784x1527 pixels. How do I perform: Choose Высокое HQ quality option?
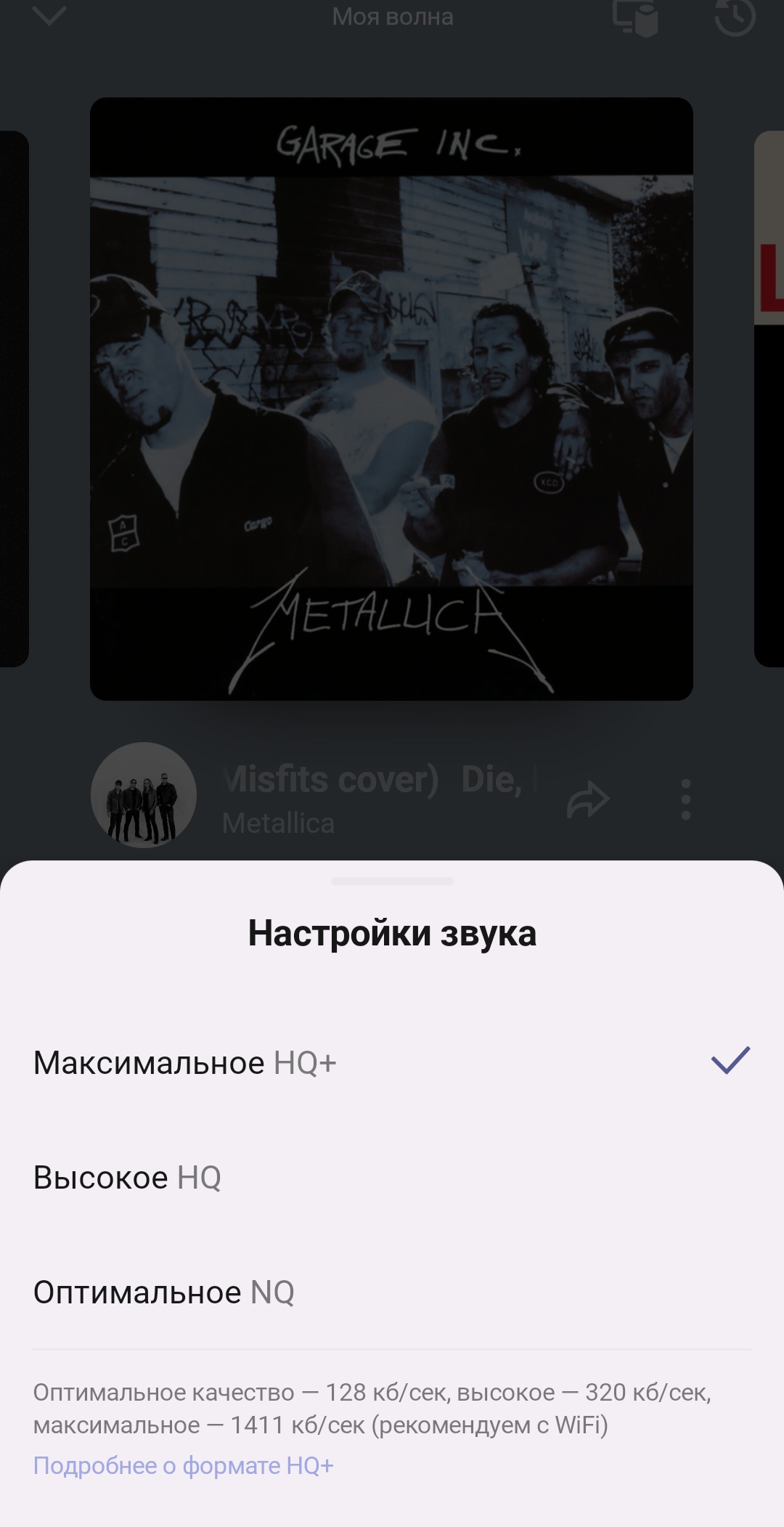tap(392, 1177)
